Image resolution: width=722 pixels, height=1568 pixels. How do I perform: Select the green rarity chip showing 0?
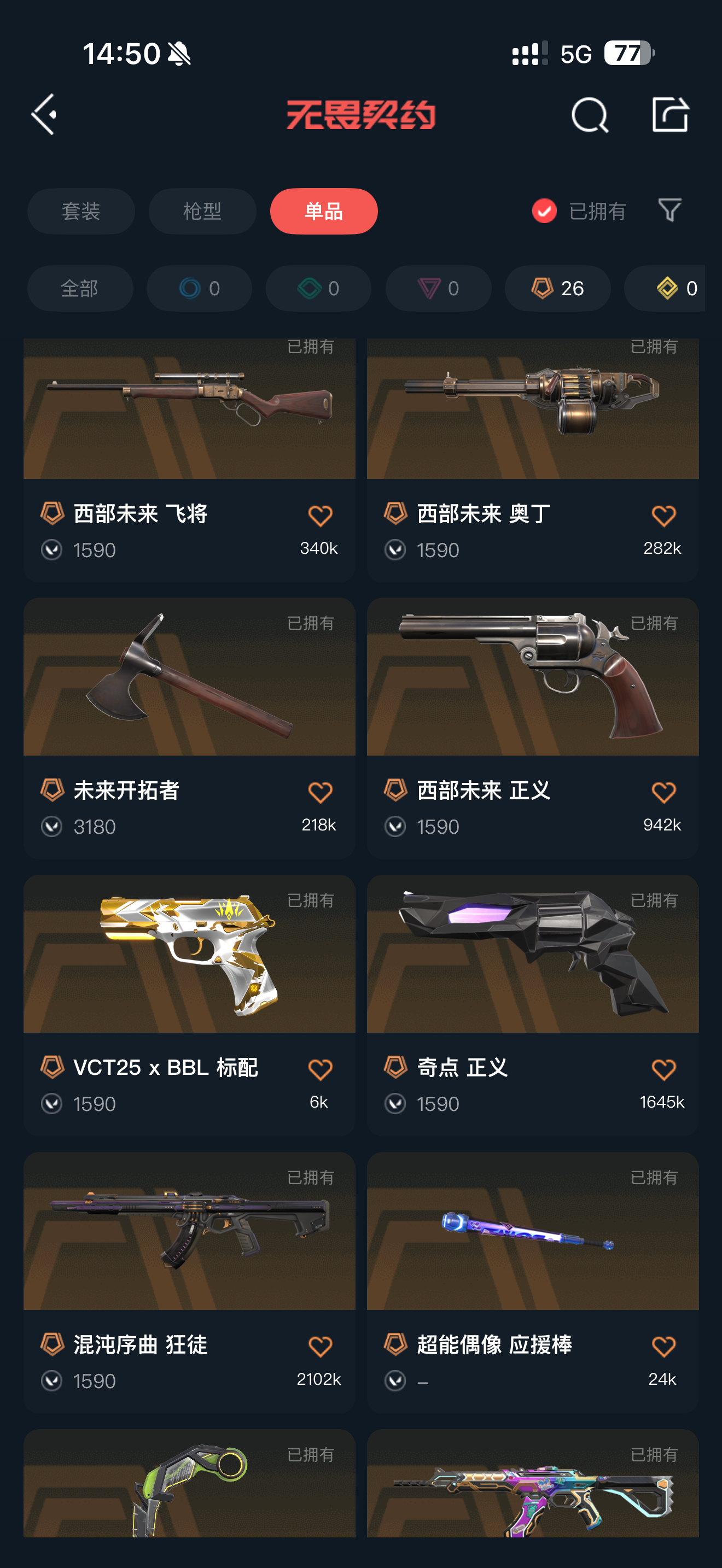point(318,288)
